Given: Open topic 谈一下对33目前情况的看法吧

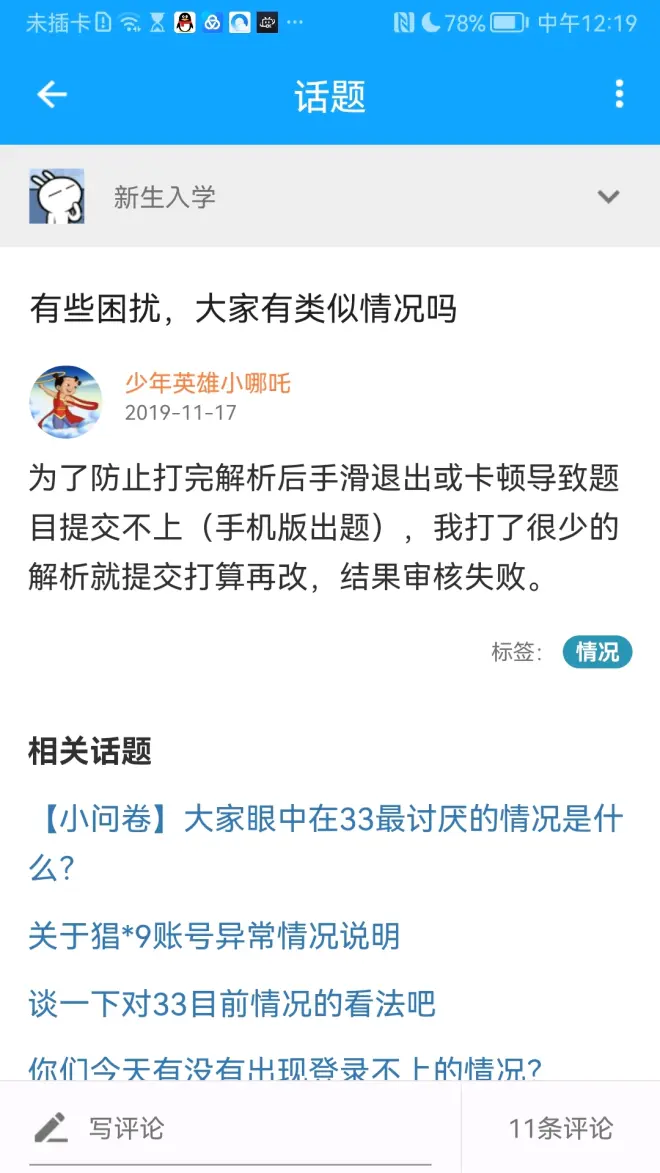Looking at the screenshot, I should tap(232, 1004).
